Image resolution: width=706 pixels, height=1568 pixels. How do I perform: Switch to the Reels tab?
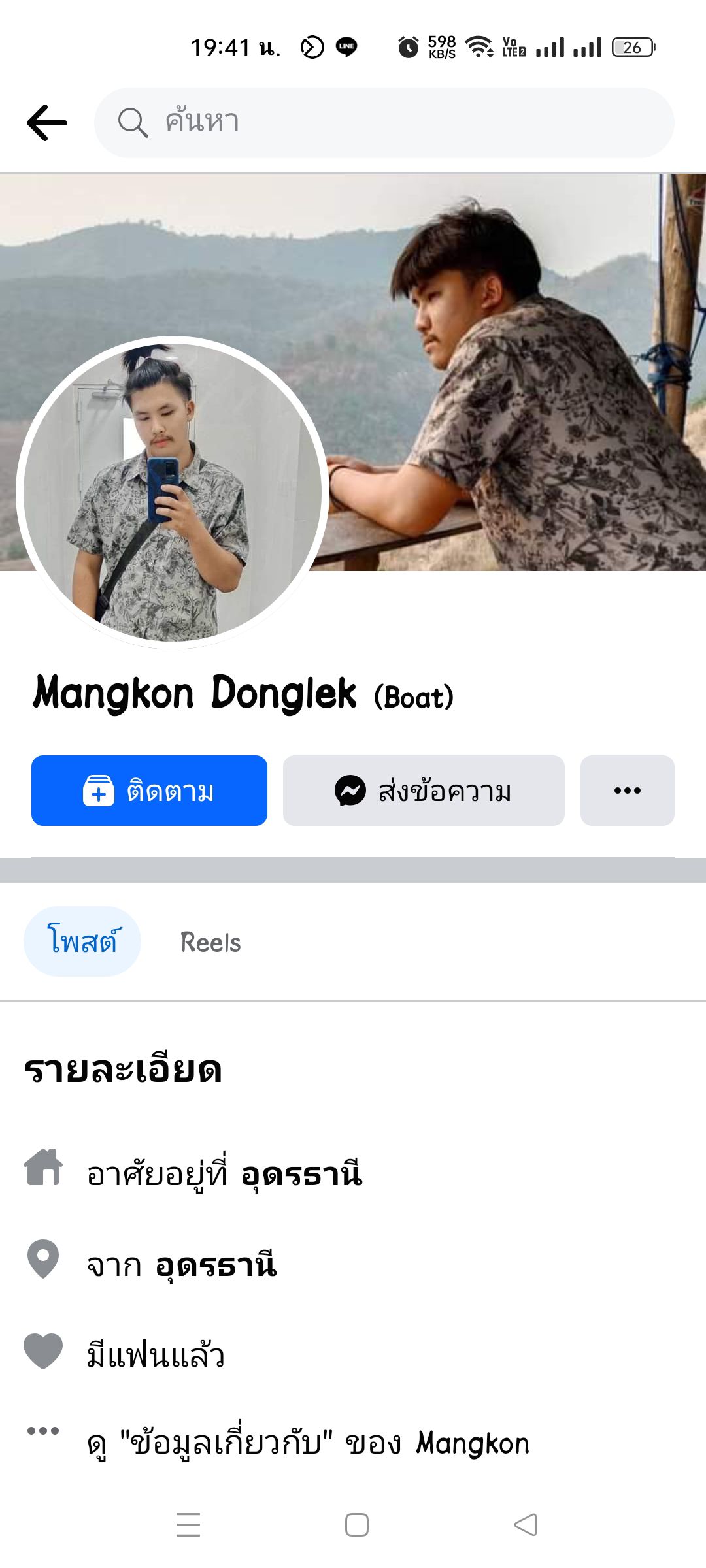tap(210, 943)
